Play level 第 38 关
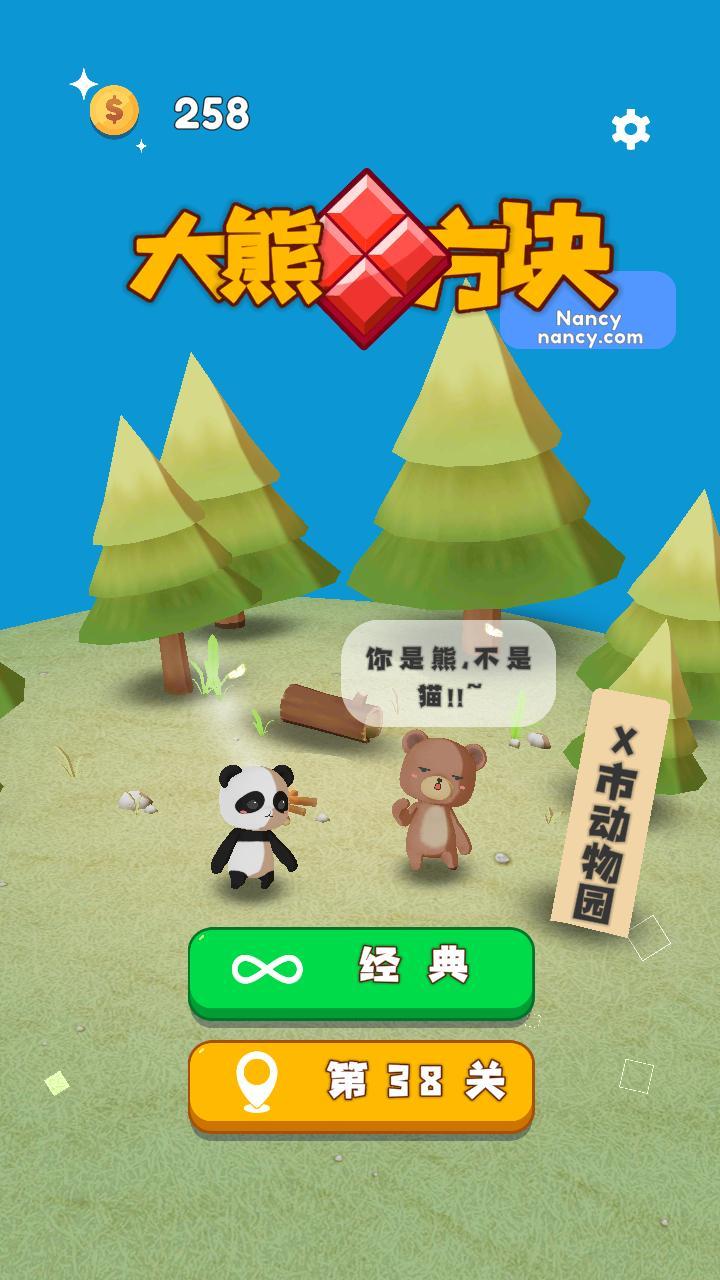This screenshot has width=720, height=1280. point(361,1083)
